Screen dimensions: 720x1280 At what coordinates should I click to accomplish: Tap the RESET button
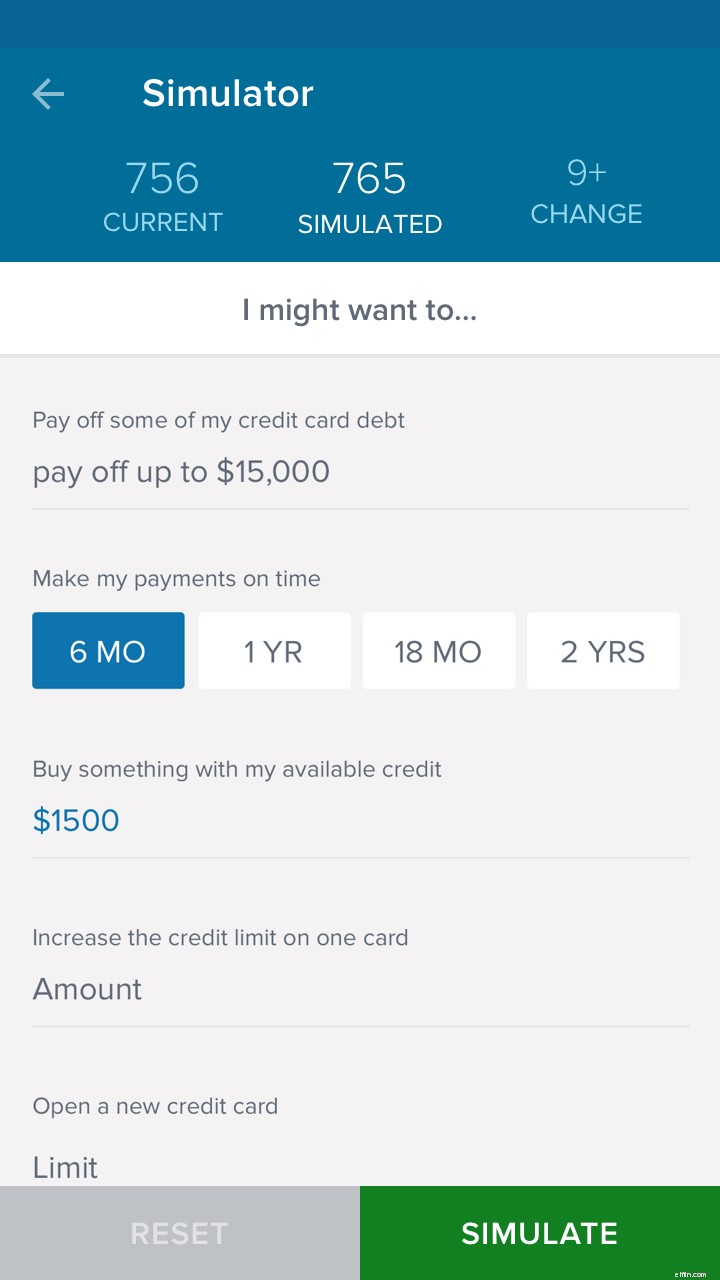pos(179,1232)
